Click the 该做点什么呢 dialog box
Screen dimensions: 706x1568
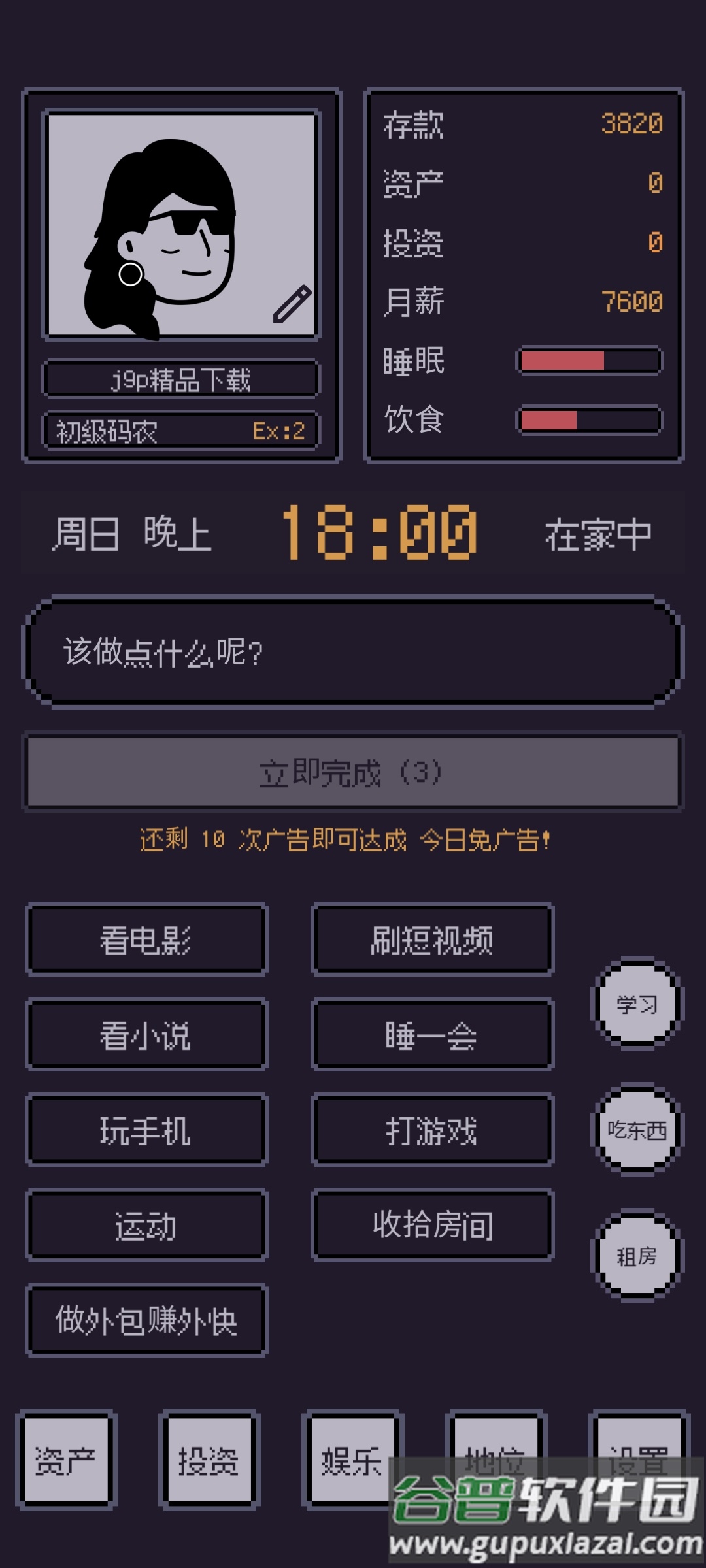[353, 650]
